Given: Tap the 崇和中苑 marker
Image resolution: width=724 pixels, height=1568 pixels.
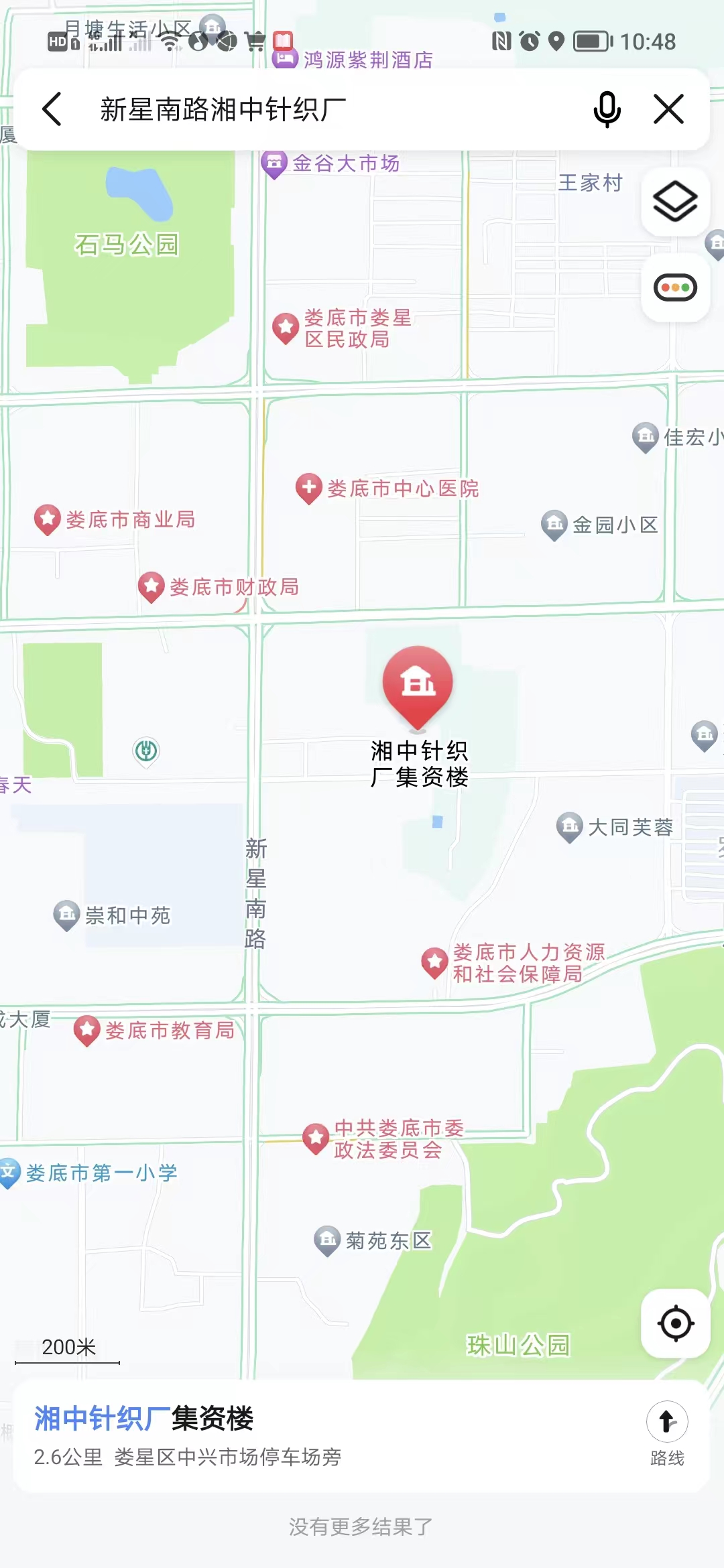Looking at the screenshot, I should coord(66,915).
